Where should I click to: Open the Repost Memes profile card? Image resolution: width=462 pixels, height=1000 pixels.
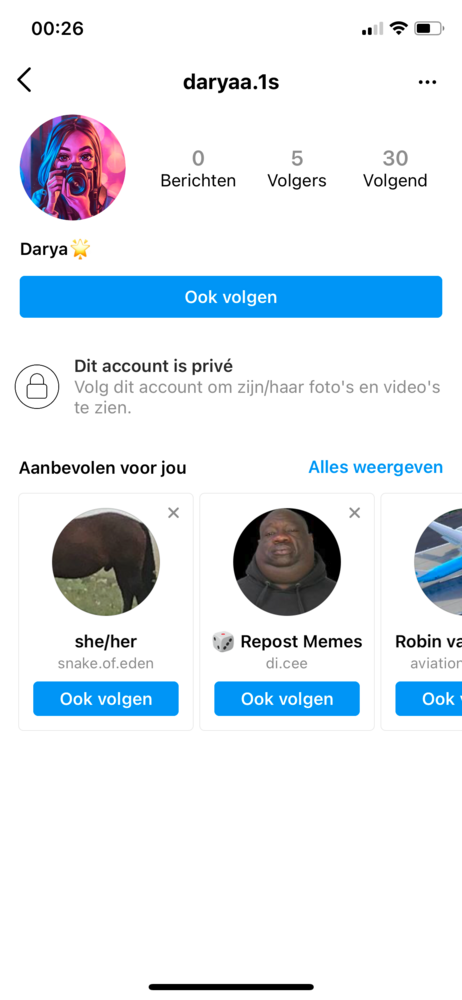coord(287,612)
